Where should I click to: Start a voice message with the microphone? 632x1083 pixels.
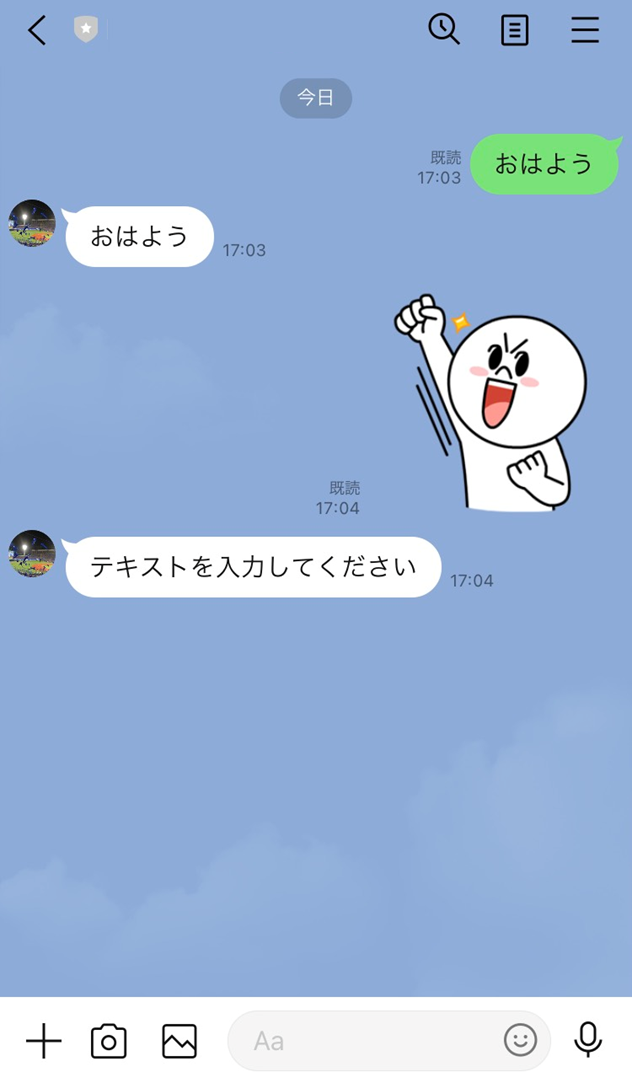[x=588, y=1041]
